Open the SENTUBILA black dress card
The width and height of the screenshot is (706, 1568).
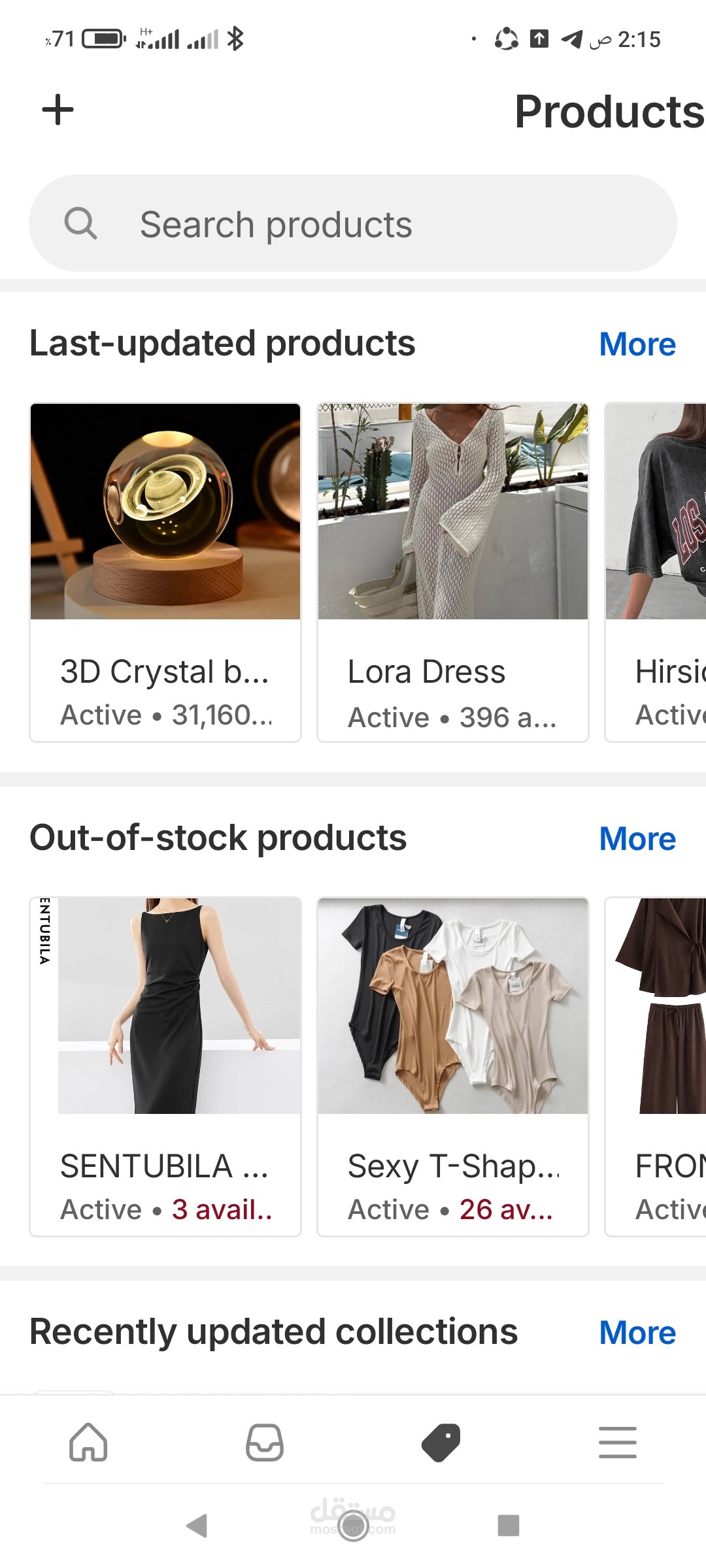(x=165, y=1067)
